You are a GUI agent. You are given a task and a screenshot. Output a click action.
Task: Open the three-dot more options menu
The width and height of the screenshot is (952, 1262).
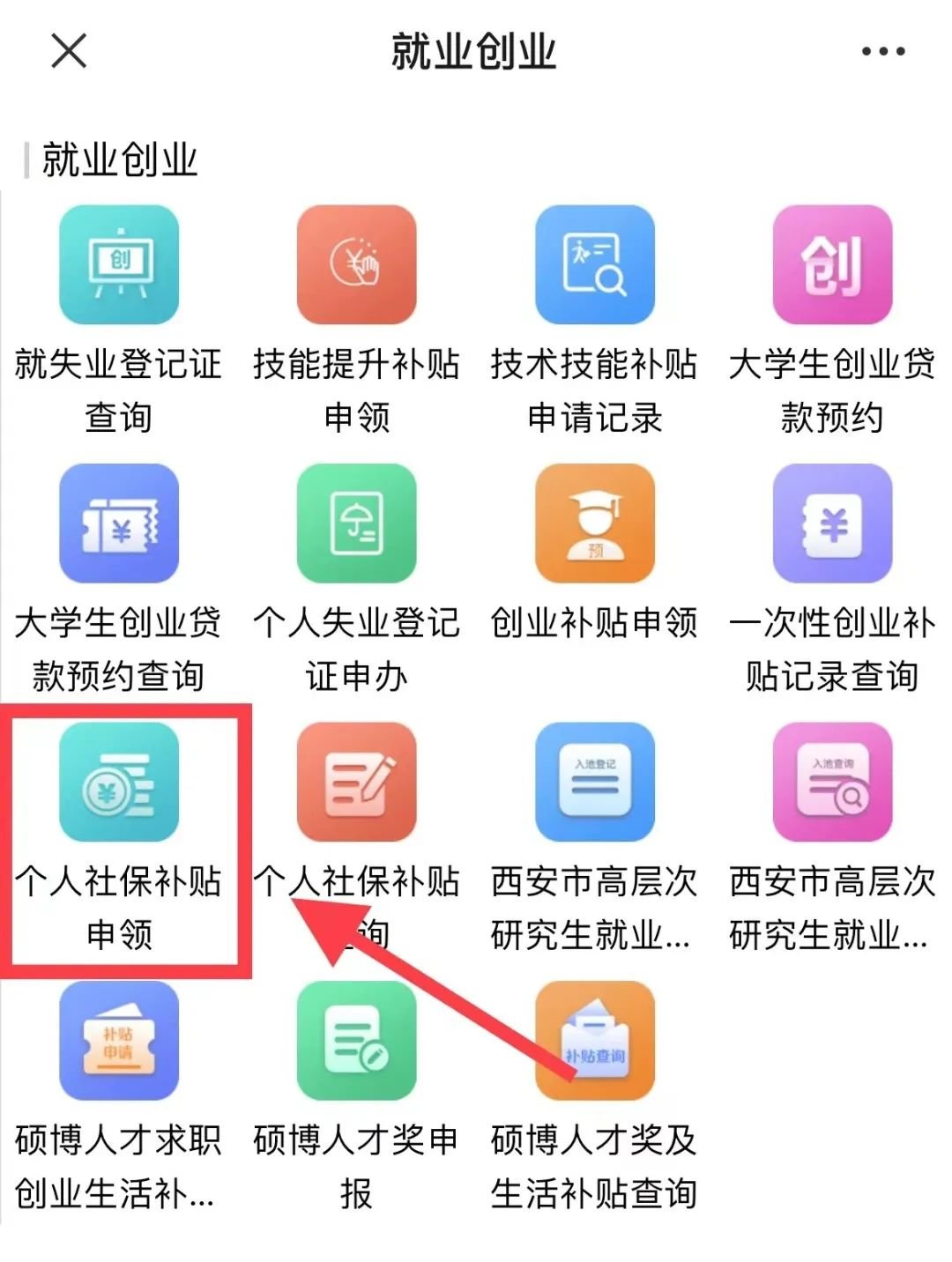point(883,51)
